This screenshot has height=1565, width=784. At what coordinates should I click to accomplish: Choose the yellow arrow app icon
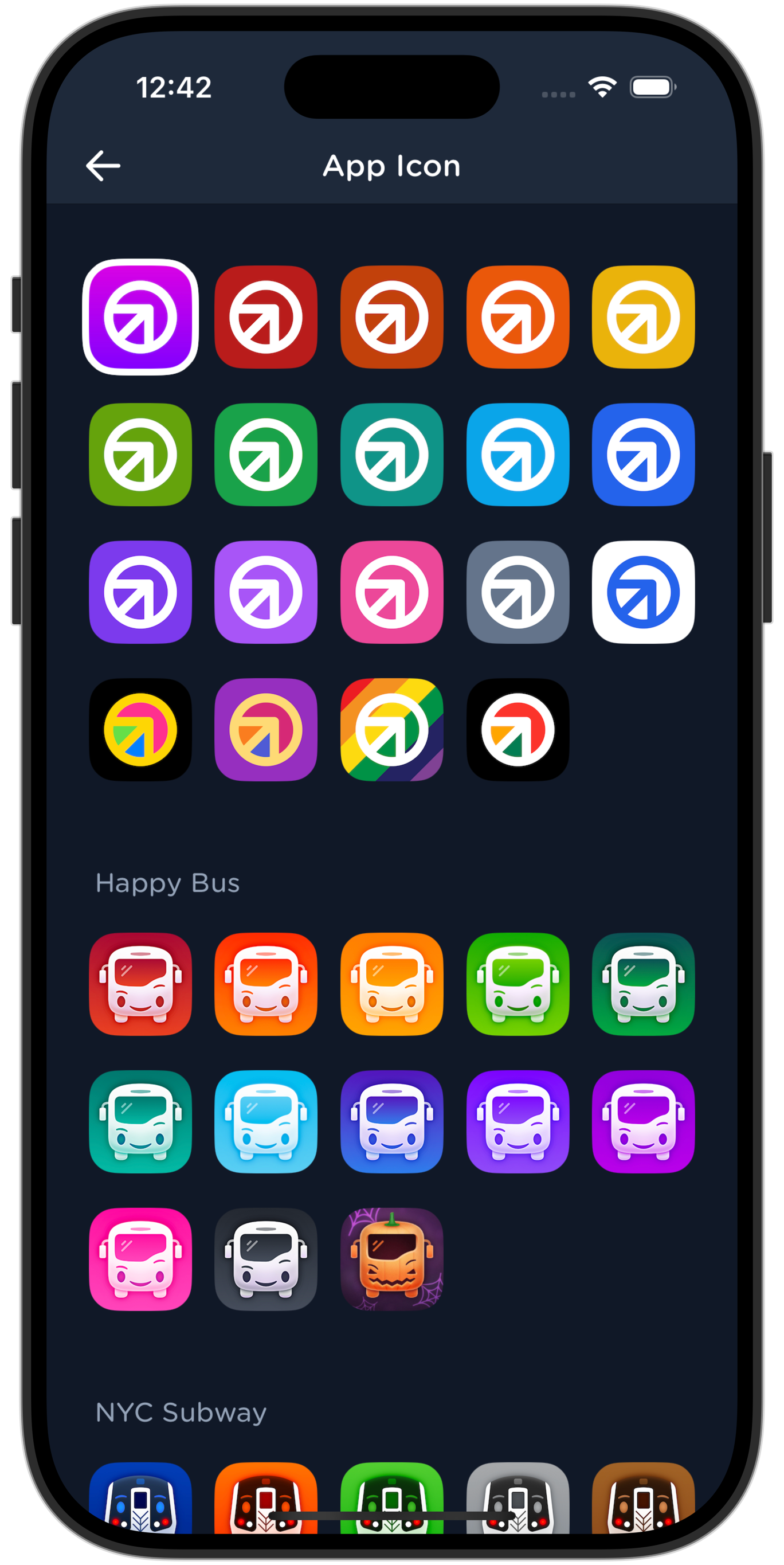point(643,317)
